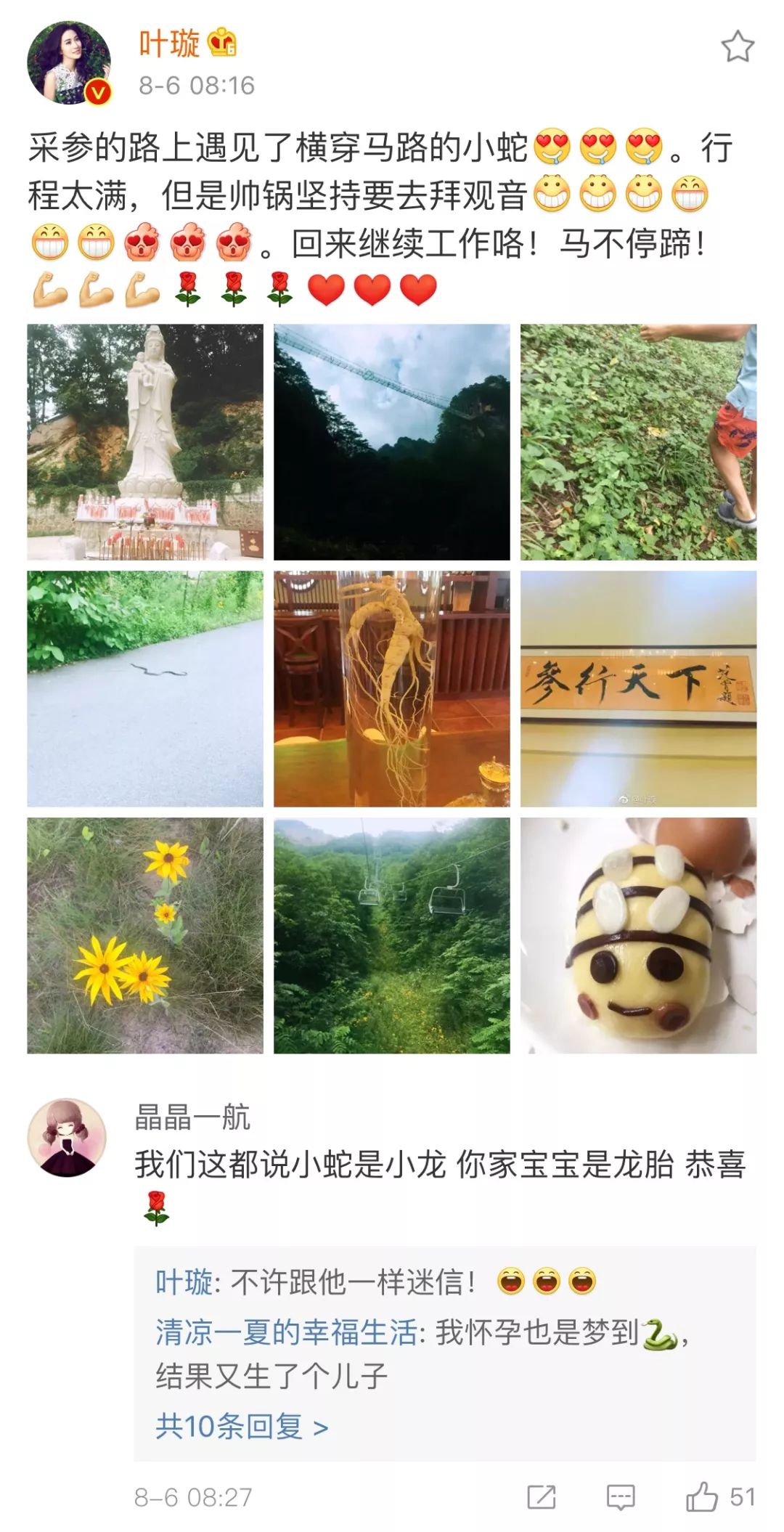This screenshot has width=784, height=1532.
Task: View the yellow flowers photo
Action: pos(145,935)
